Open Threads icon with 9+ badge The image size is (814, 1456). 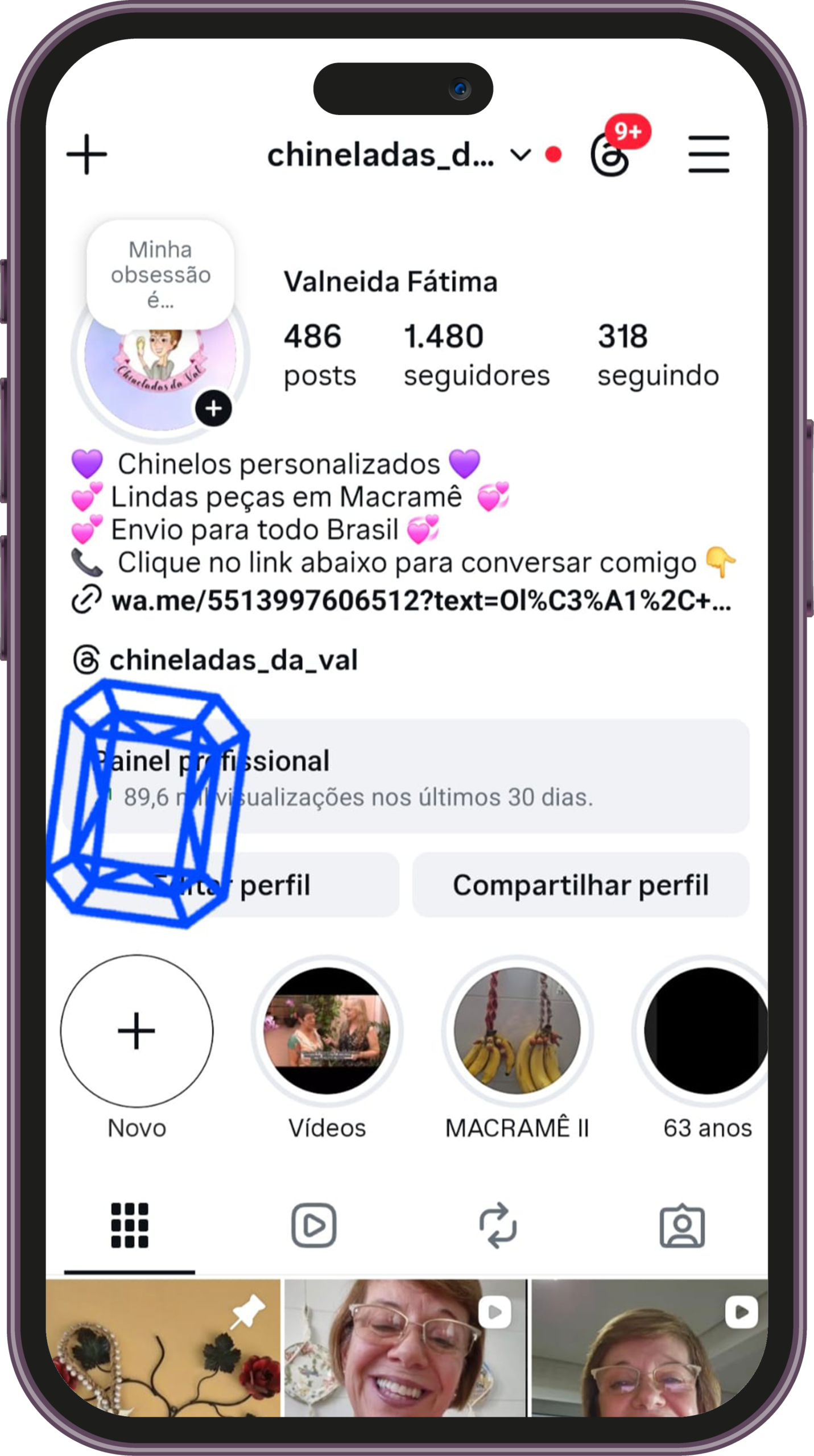click(611, 155)
